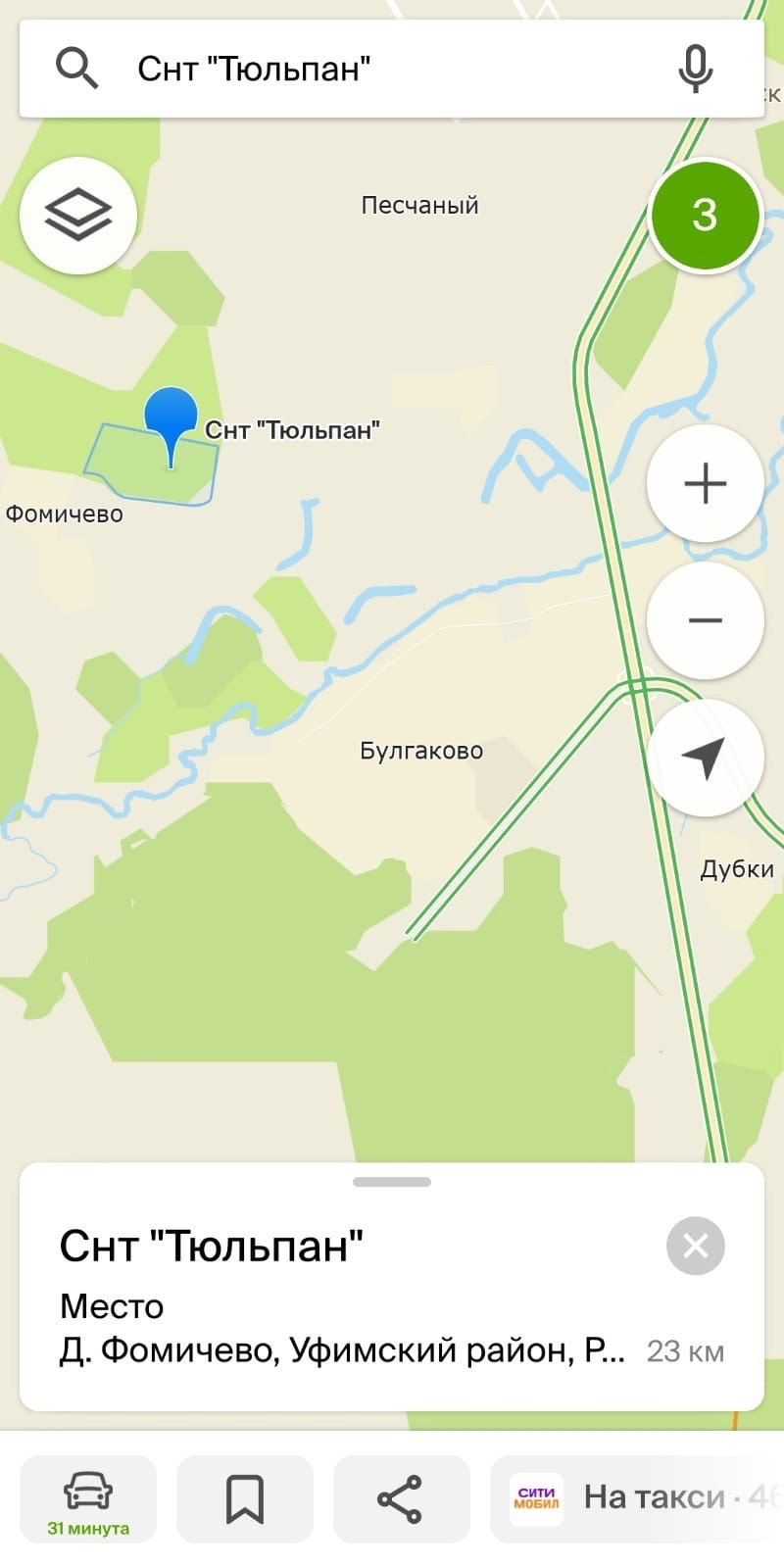
Task: Bookmark this place
Action: pos(245,1499)
